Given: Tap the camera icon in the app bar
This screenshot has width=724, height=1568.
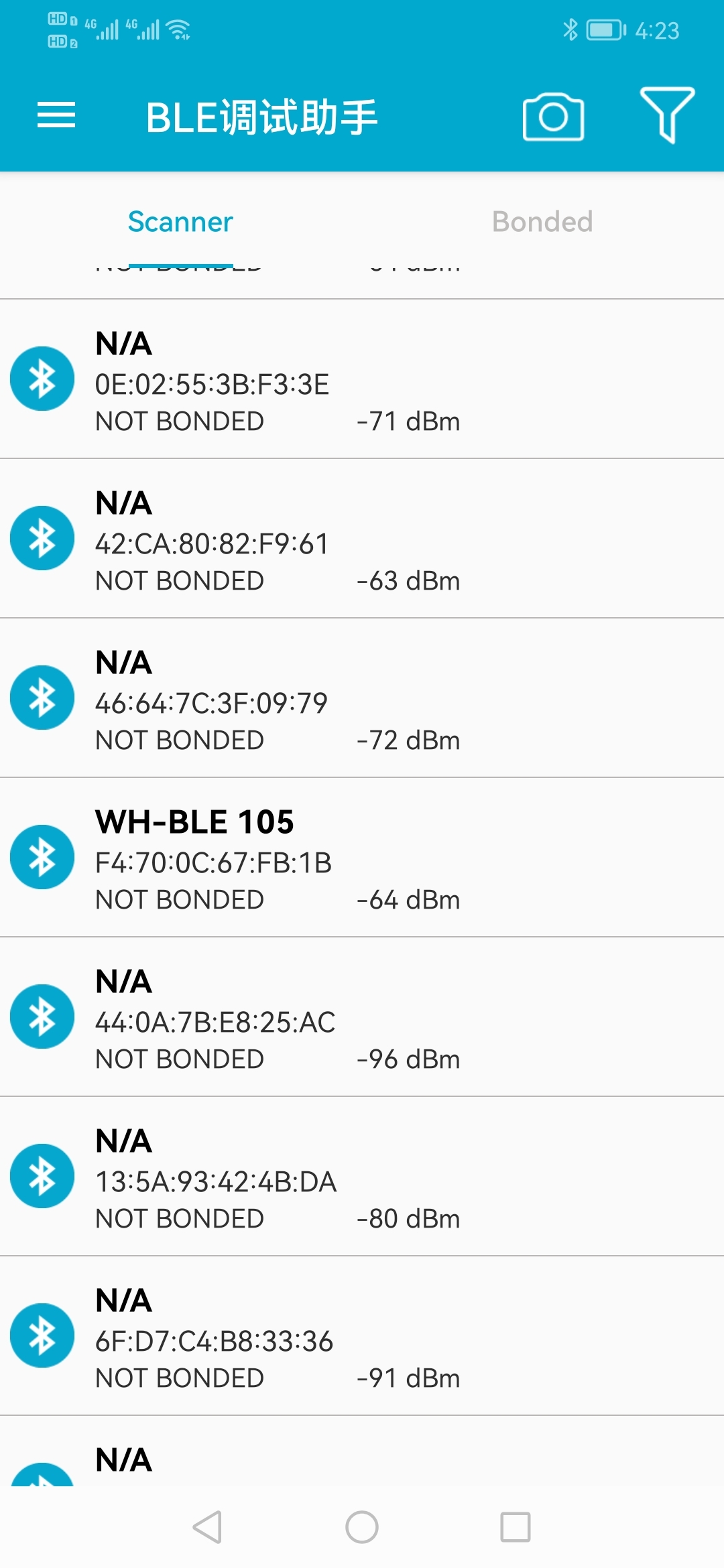Looking at the screenshot, I should [553, 117].
